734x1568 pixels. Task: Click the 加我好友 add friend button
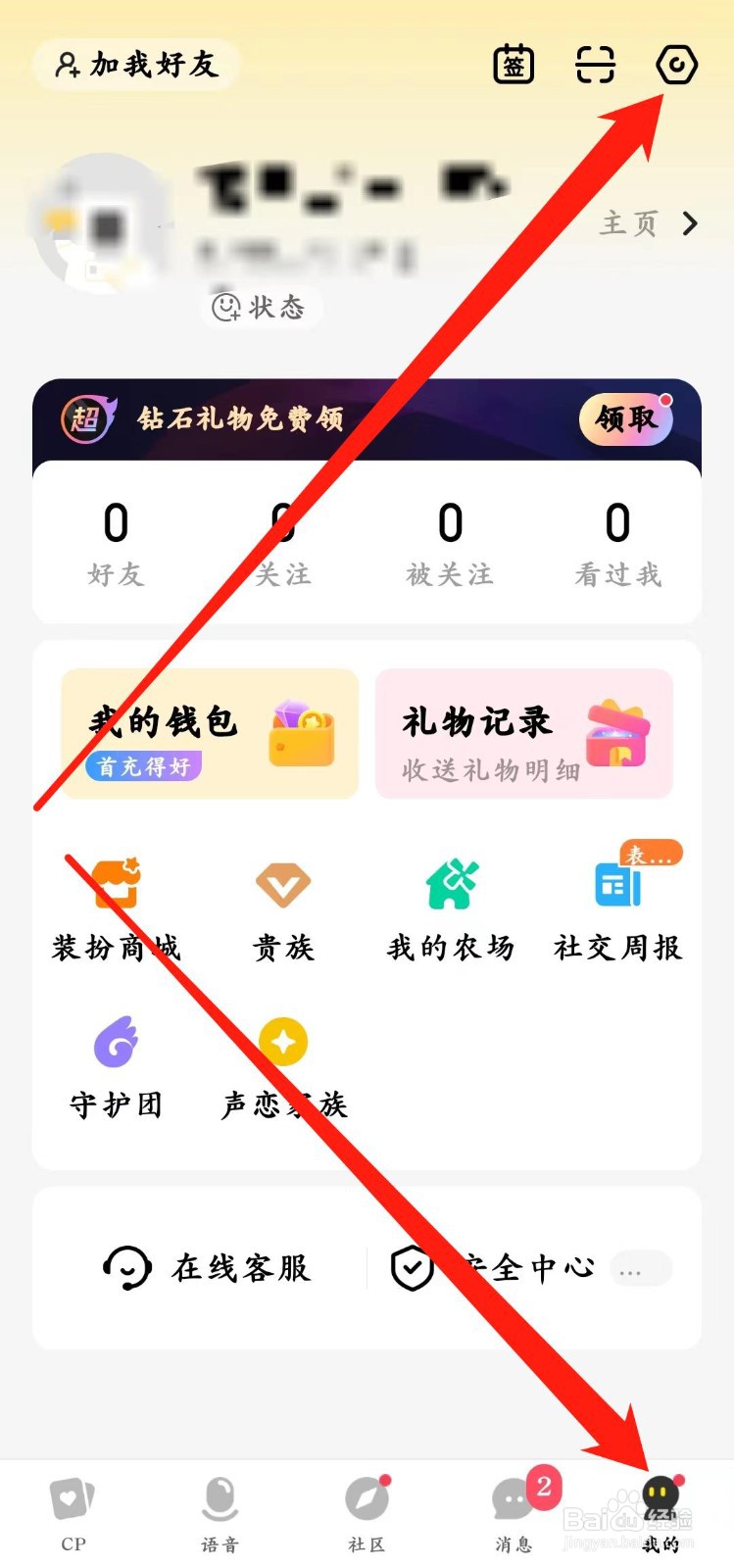coord(134,65)
